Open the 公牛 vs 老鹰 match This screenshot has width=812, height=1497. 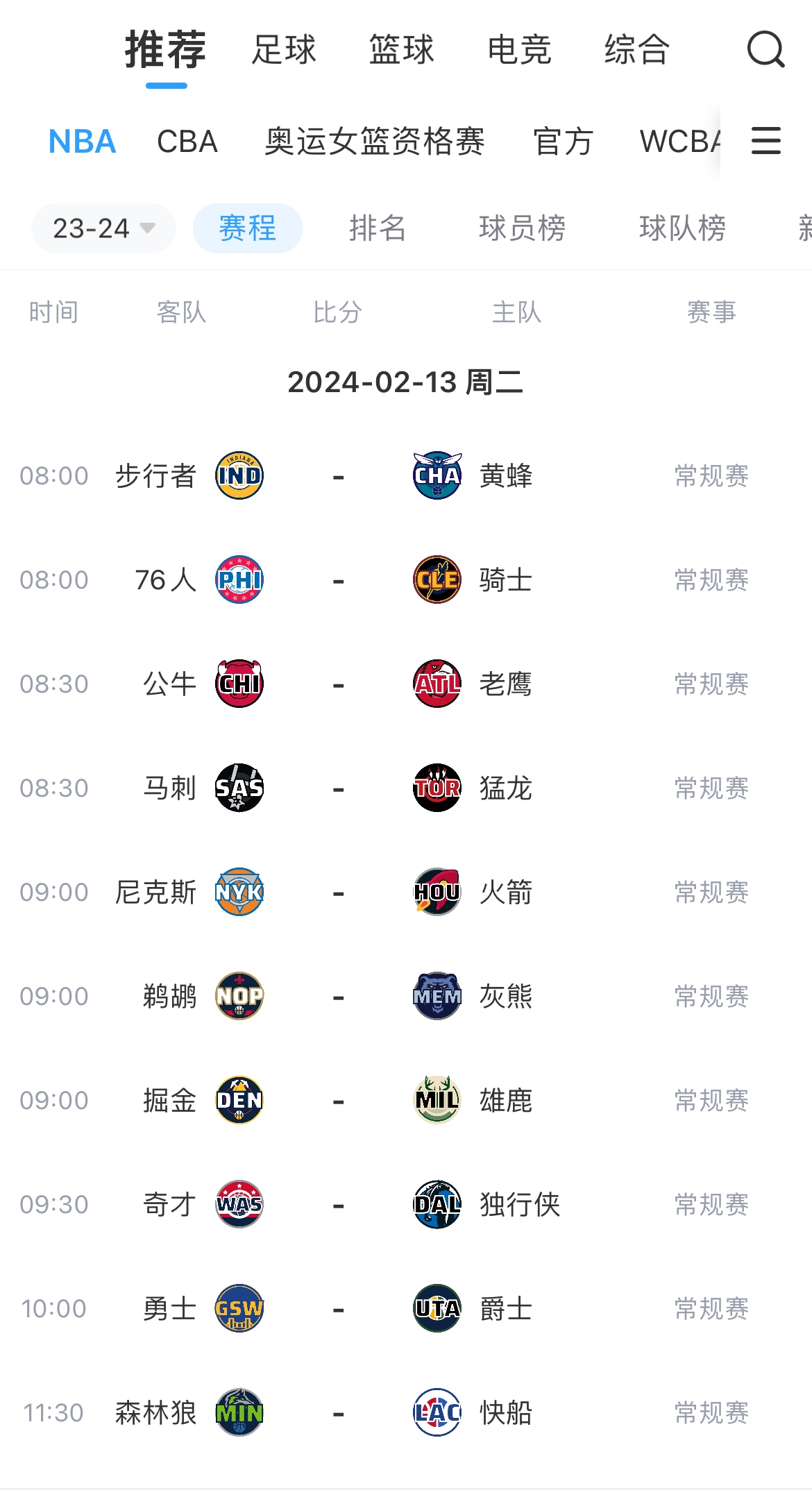tap(406, 684)
